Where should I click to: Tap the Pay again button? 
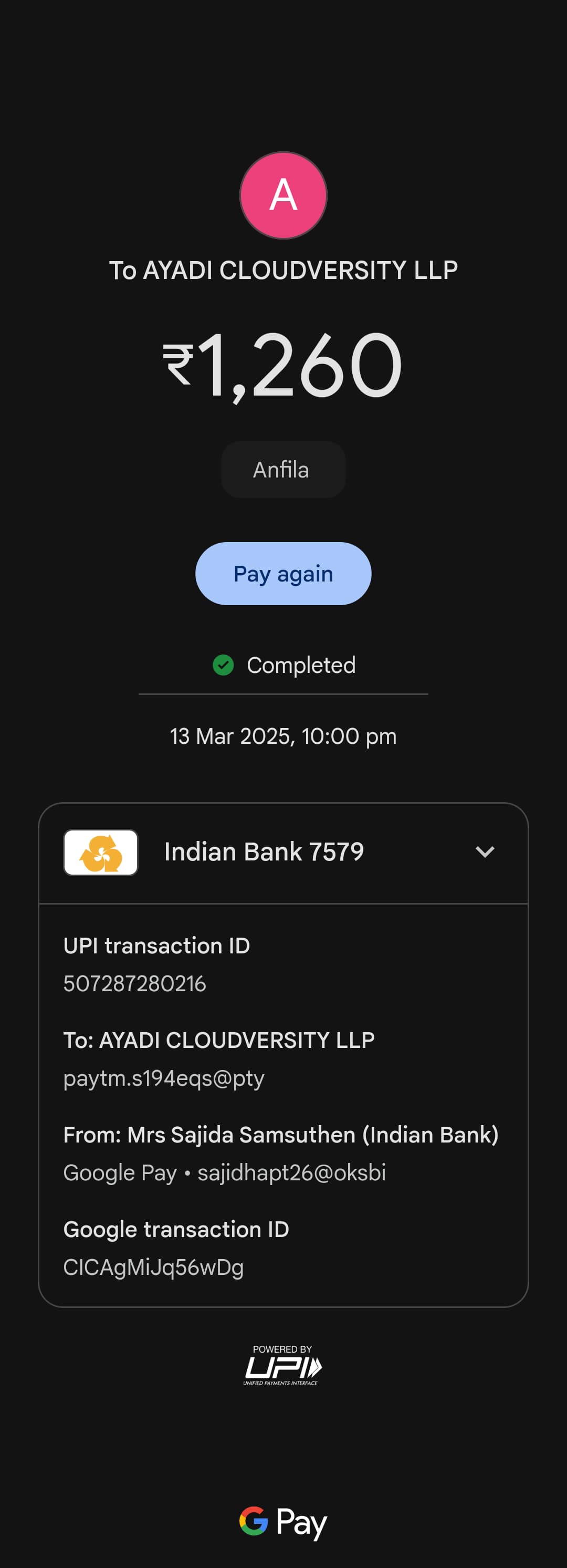tap(283, 574)
